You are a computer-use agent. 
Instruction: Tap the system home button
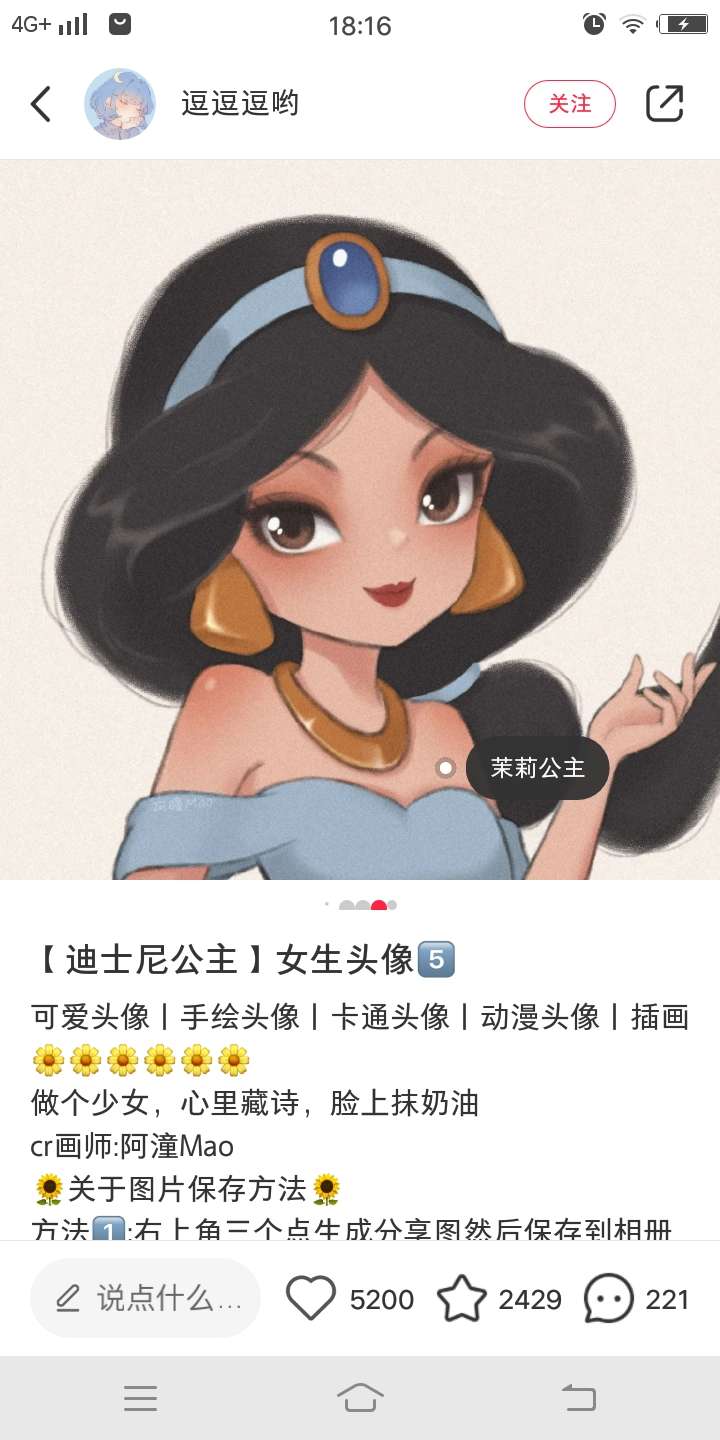tap(360, 1397)
